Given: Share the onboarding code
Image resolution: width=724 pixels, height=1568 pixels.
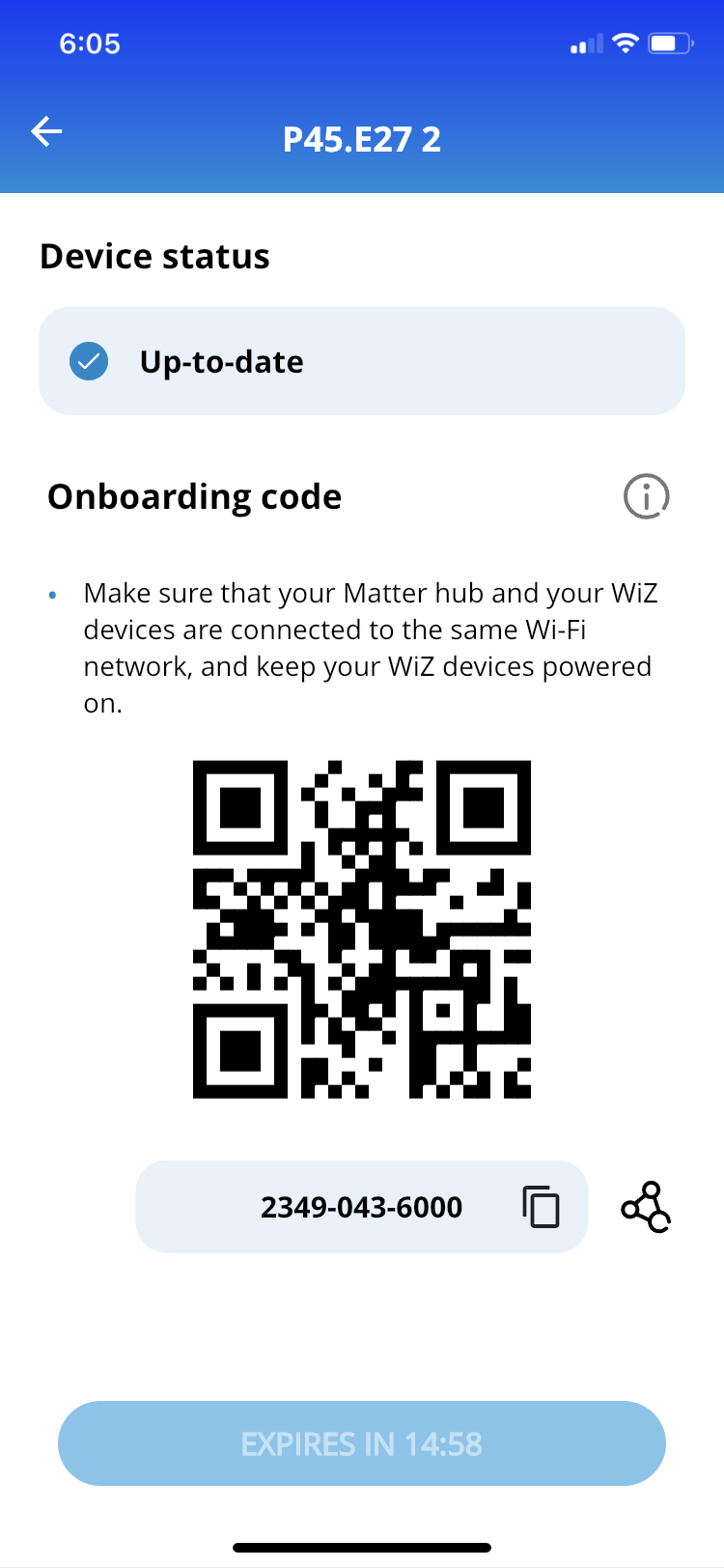Looking at the screenshot, I should [x=646, y=1207].
